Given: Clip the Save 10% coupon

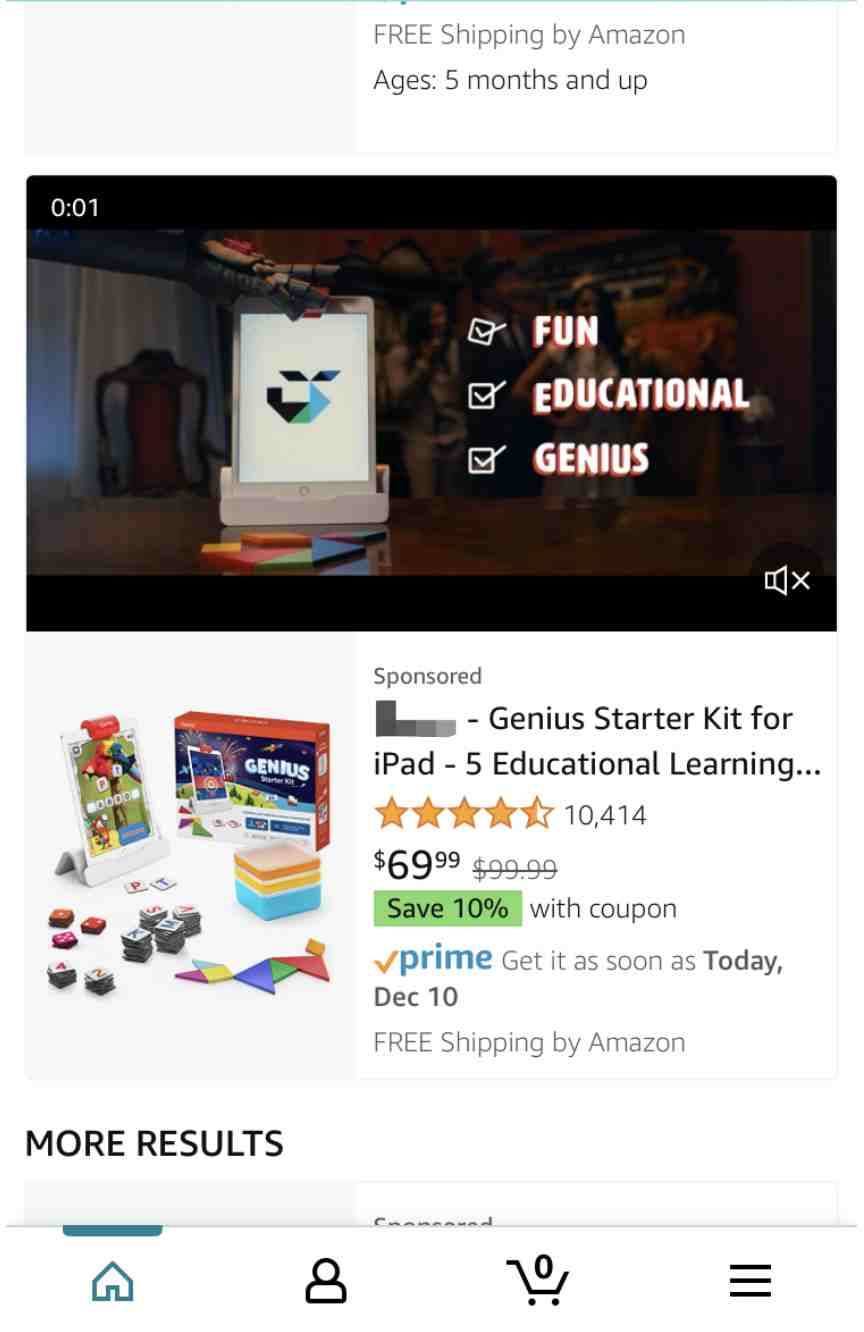Looking at the screenshot, I should 447,909.
